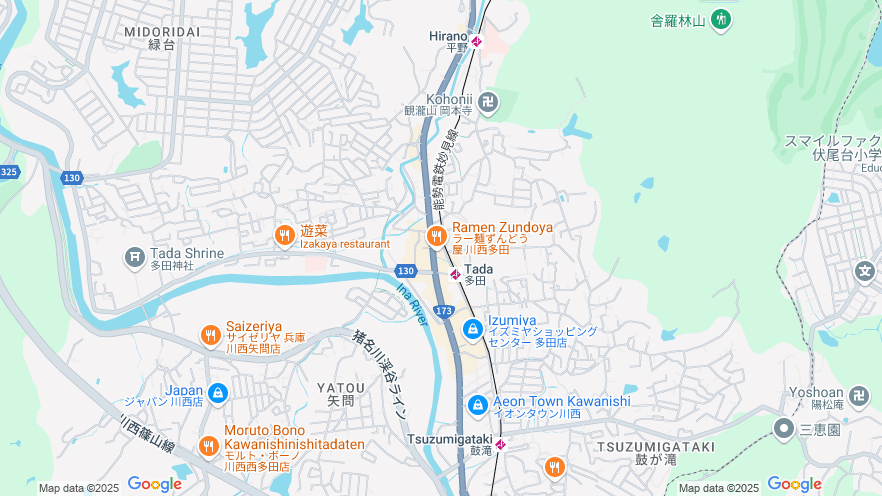The image size is (882, 496).
Task: Open the Ramen Zundoya restaurant marker
Action: tap(436, 236)
